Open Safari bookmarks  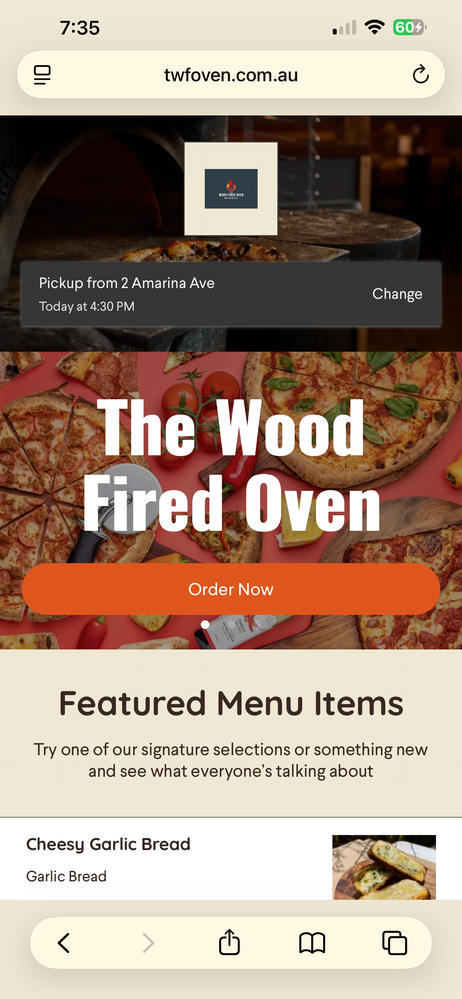pyautogui.click(x=312, y=943)
